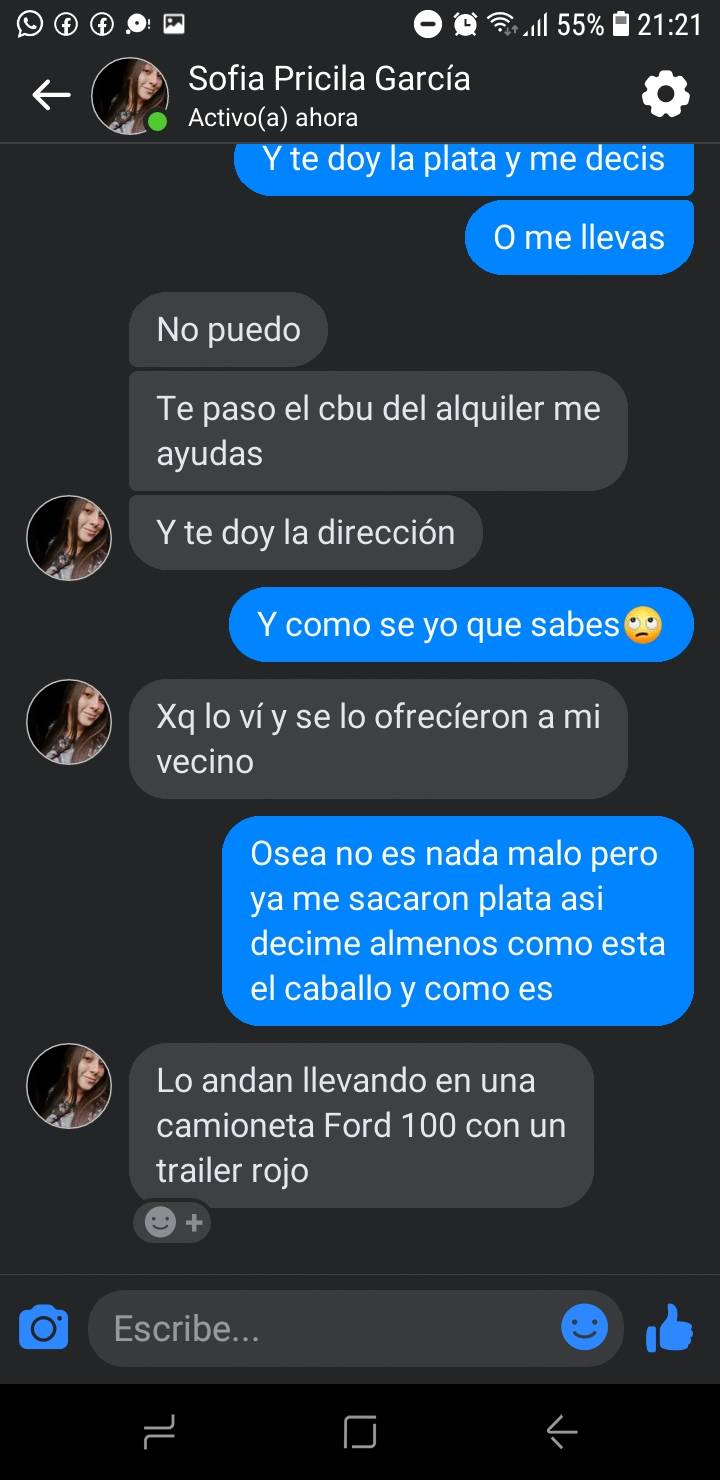Add a reaction to the trailer rojo message
720x1480 pixels.
pyautogui.click(x=173, y=1221)
